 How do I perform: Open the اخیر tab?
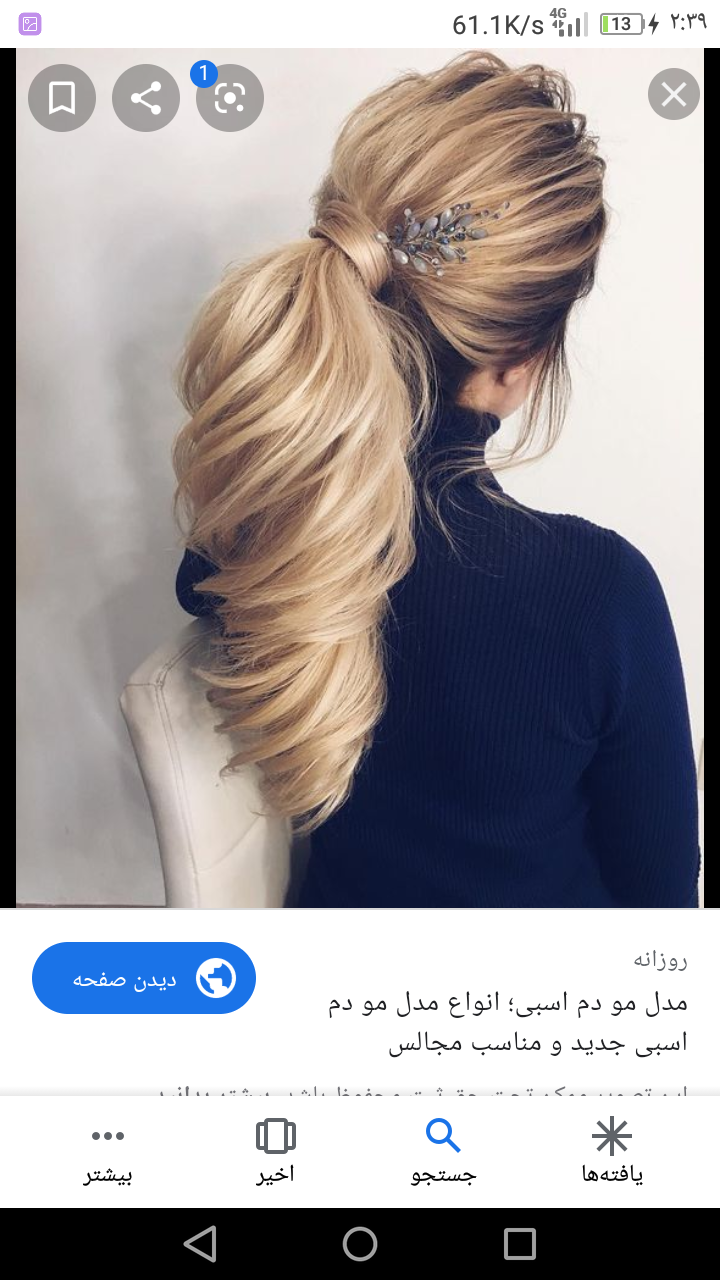tap(275, 1150)
